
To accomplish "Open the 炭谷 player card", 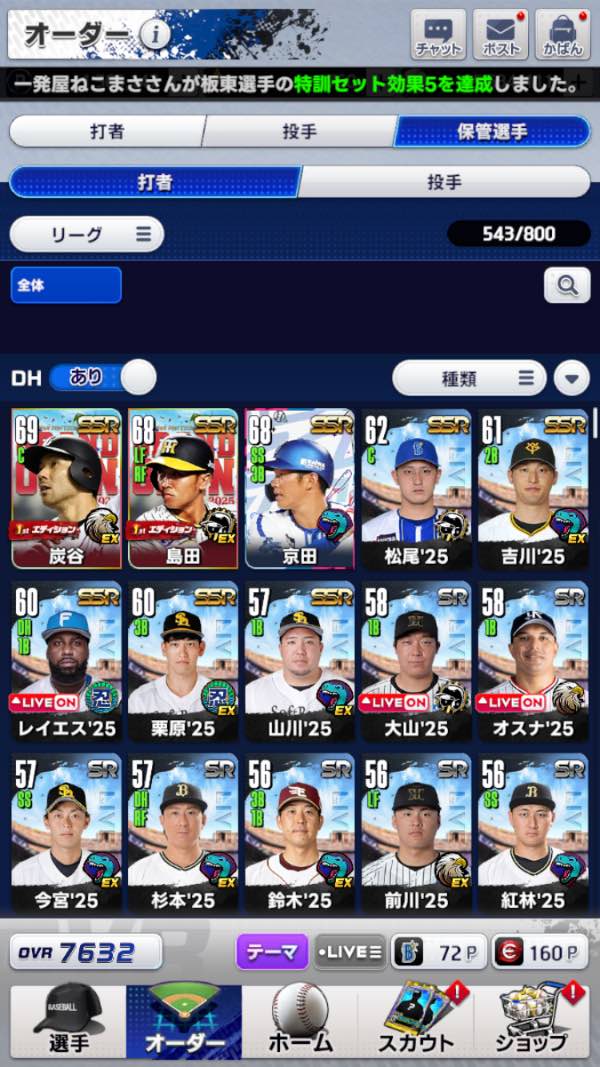I will (66, 488).
